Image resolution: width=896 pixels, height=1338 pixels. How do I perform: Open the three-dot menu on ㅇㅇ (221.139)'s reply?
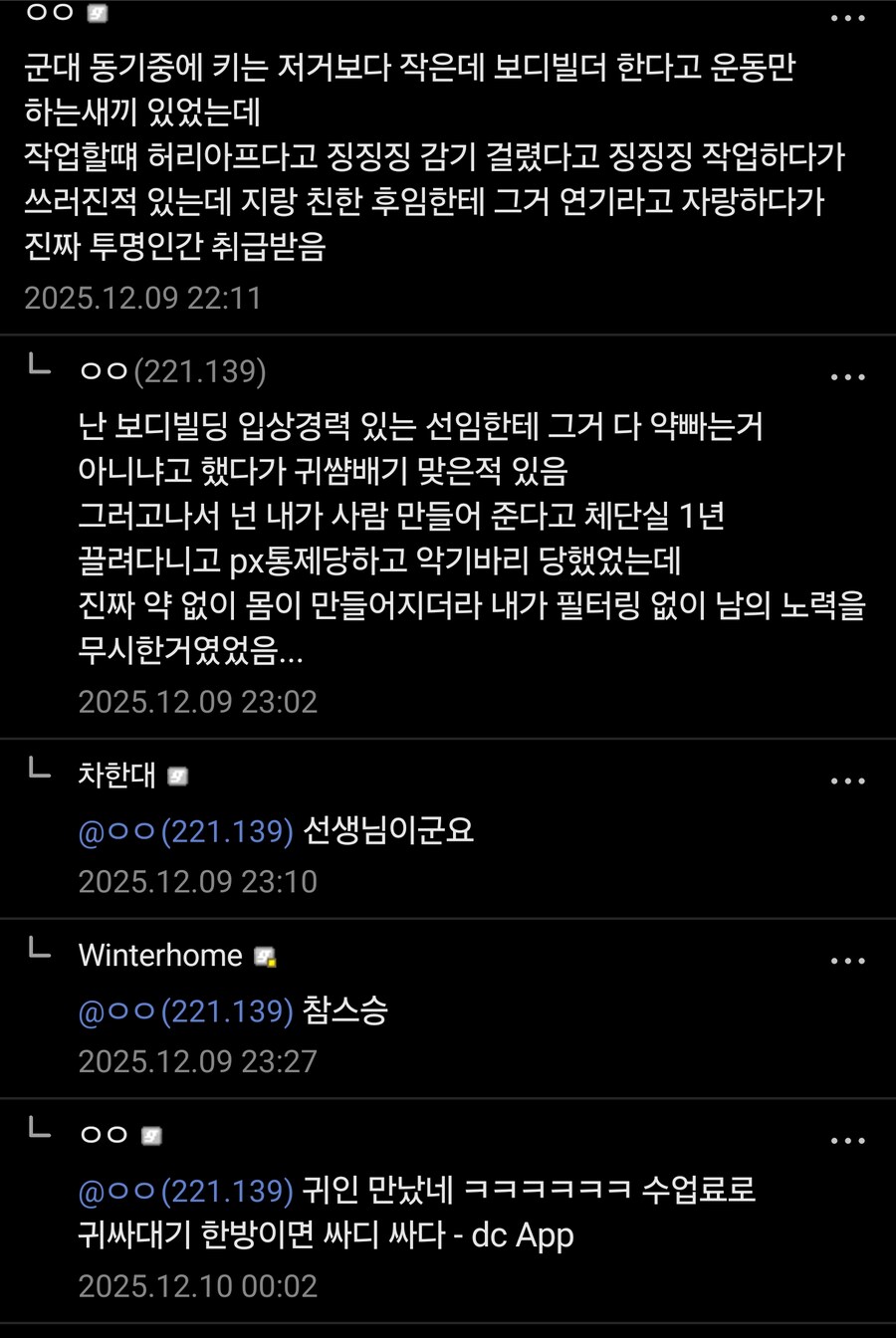(x=848, y=375)
